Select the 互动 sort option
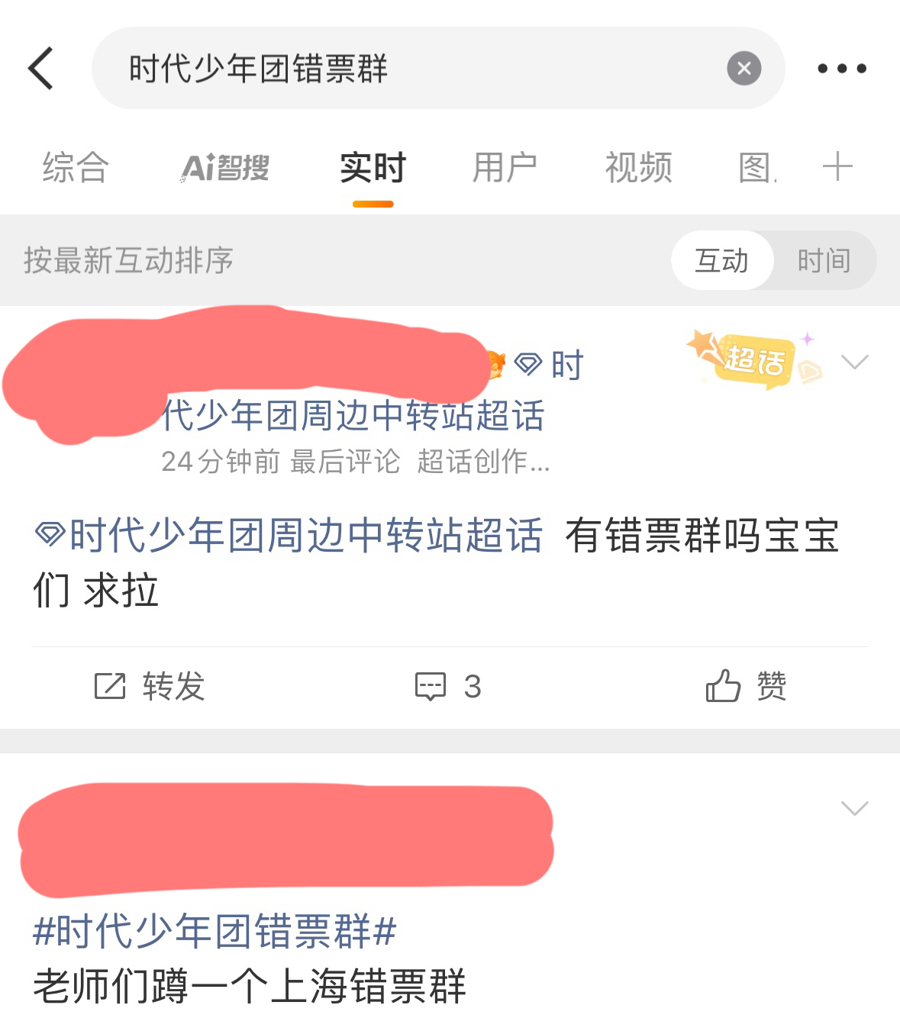The width and height of the screenshot is (900, 1034). (x=722, y=261)
